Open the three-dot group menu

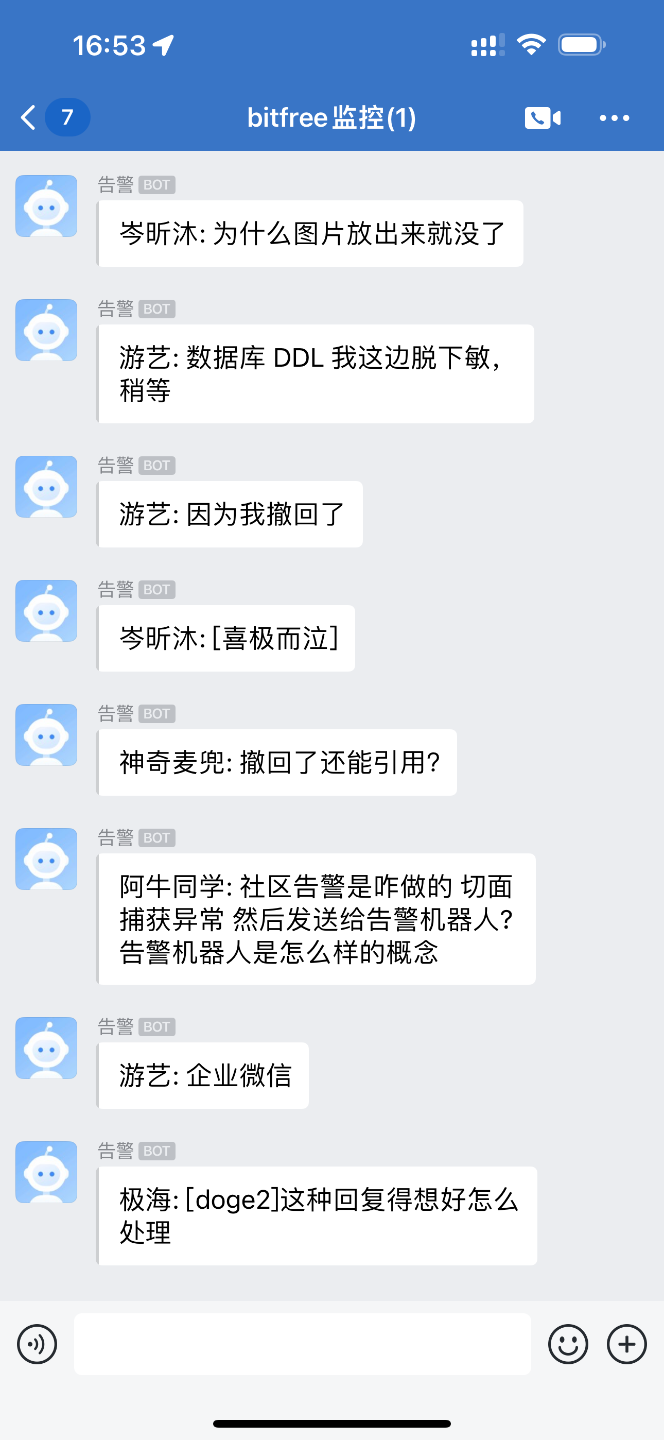(x=614, y=118)
